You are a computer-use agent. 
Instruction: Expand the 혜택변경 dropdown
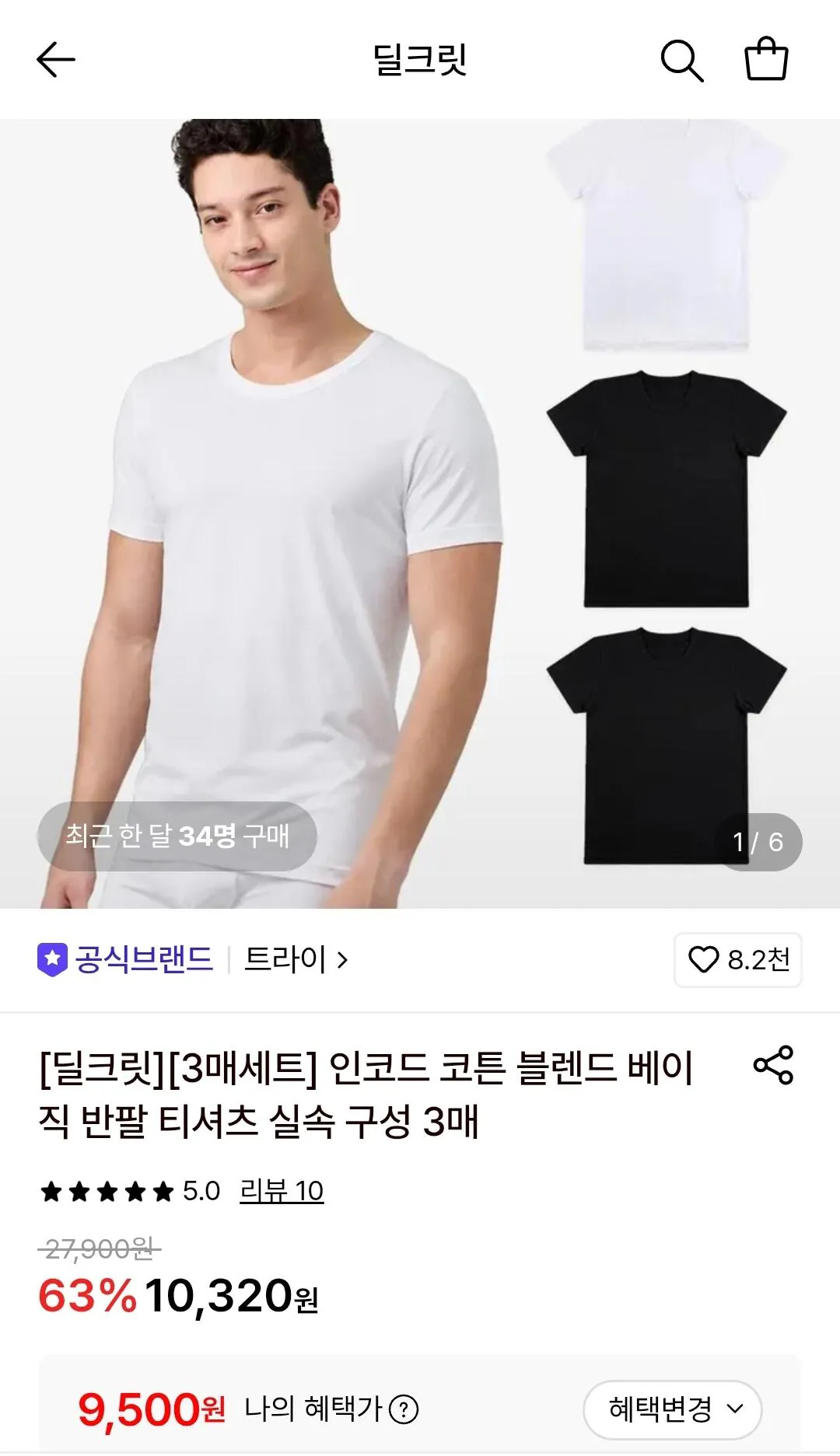(x=672, y=1409)
